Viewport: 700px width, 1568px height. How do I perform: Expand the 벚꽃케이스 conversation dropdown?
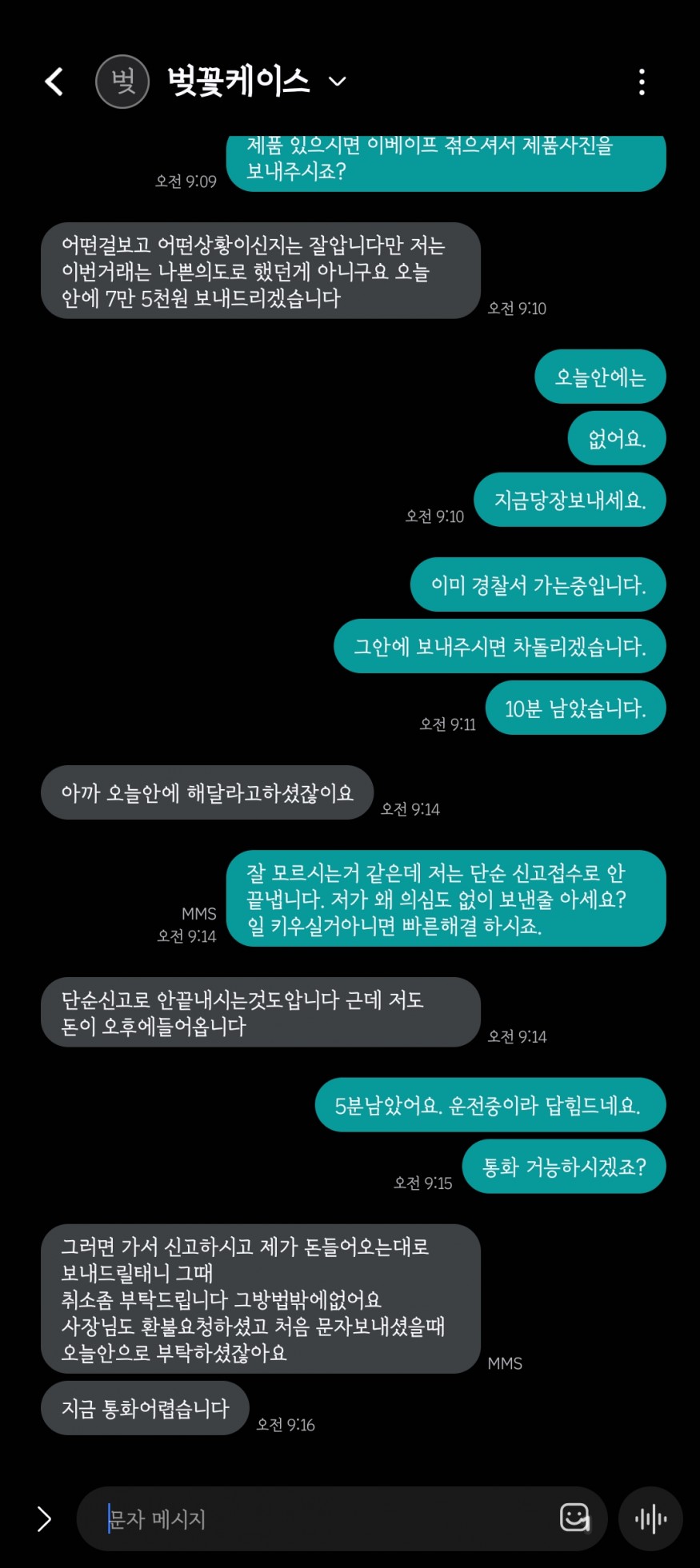(338, 82)
